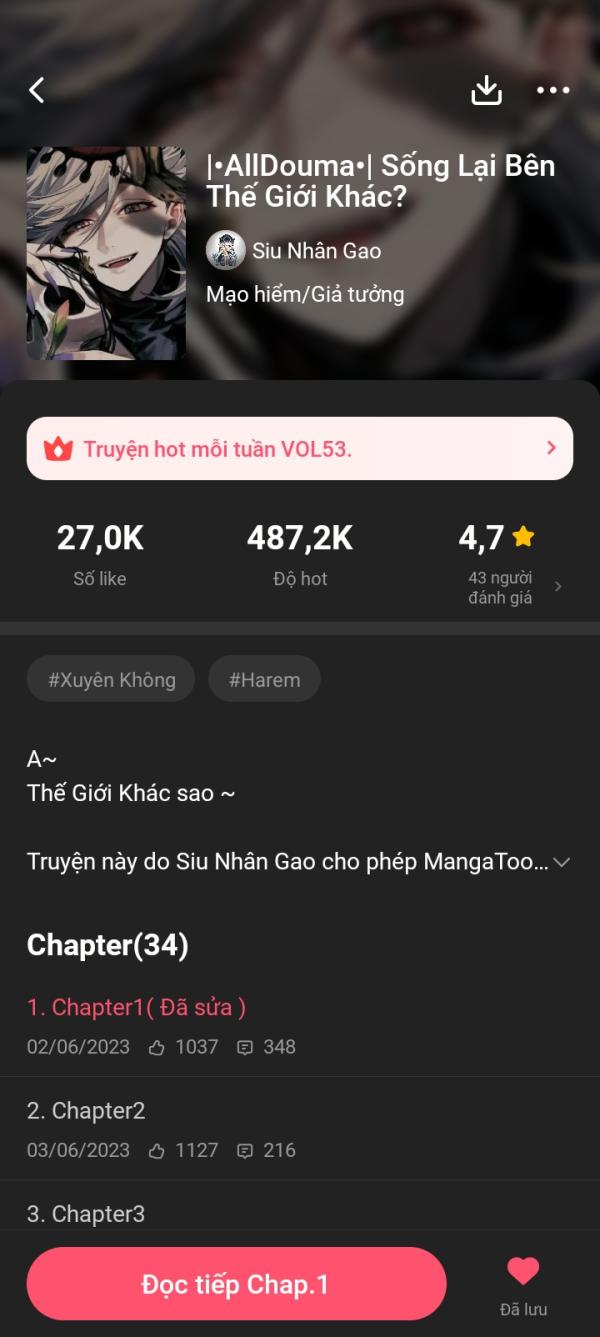
Task: Select the #Harem tag
Action: point(264,680)
